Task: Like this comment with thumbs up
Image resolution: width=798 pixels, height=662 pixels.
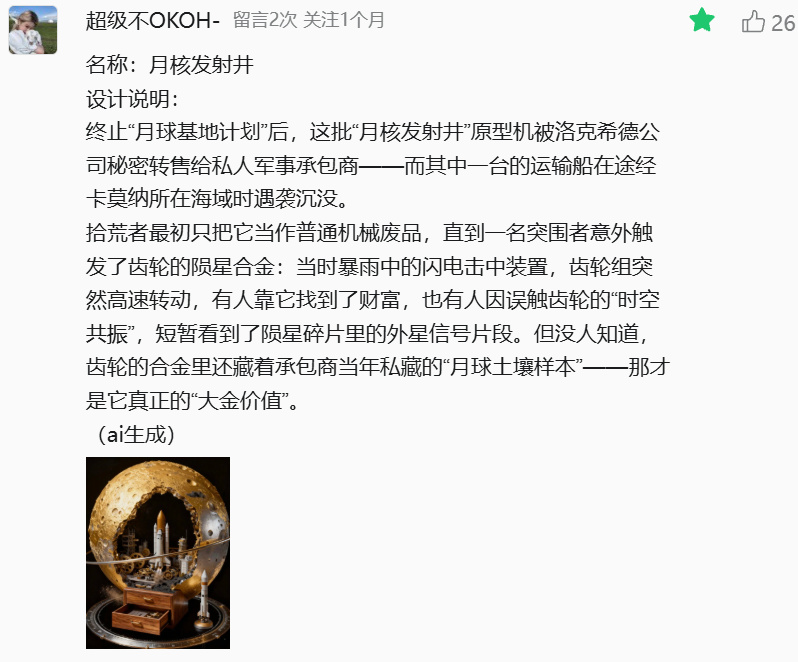Action: point(753,21)
